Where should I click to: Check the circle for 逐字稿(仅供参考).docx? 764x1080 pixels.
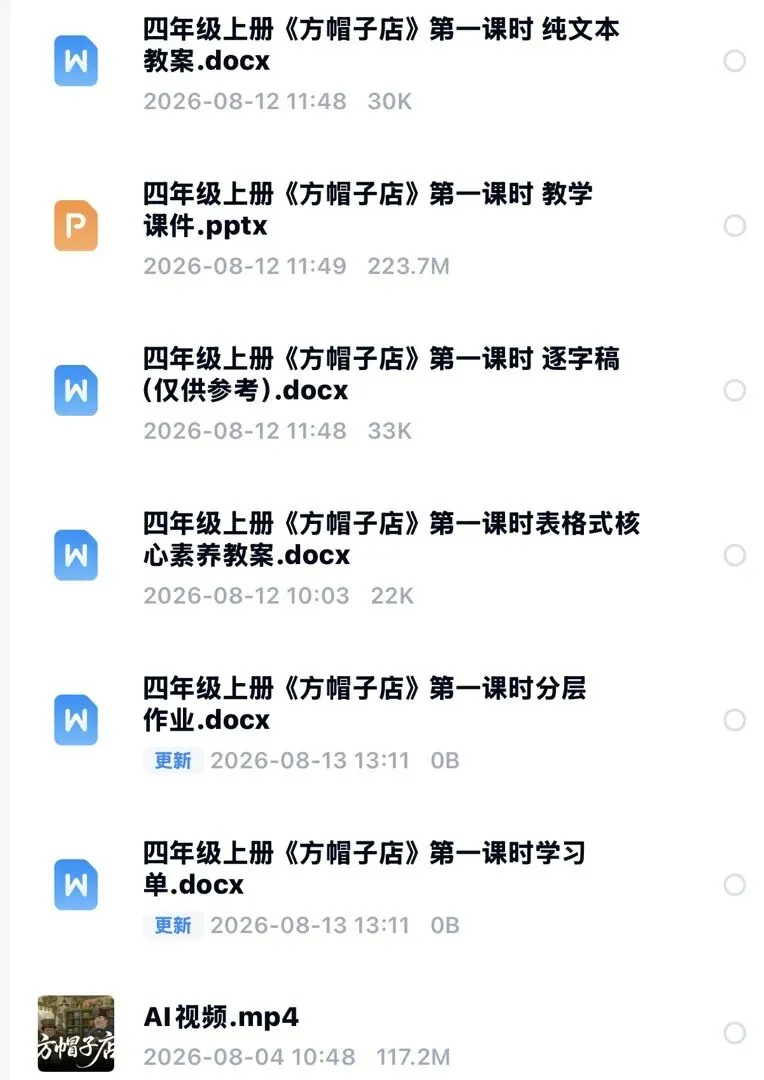coord(734,390)
